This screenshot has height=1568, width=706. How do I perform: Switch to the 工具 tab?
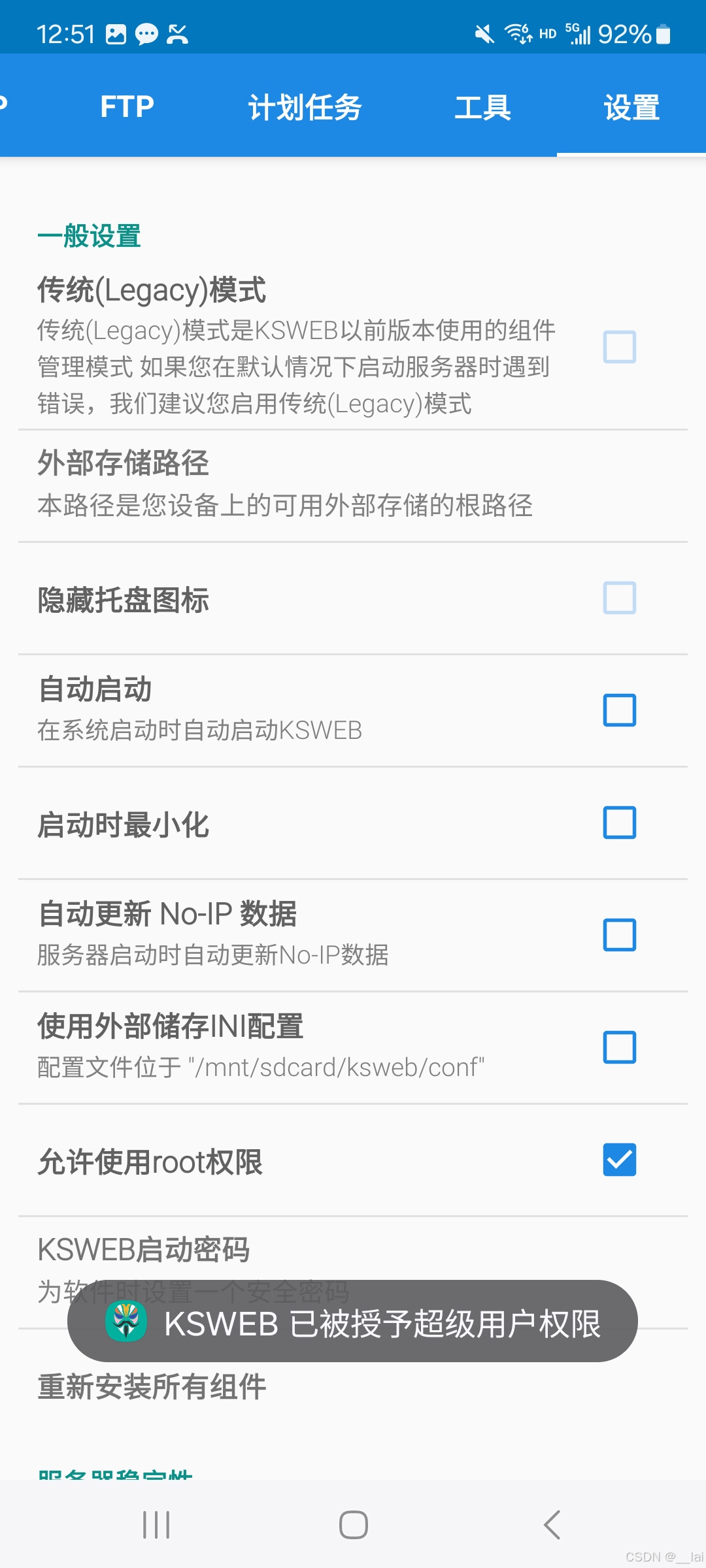click(x=482, y=107)
